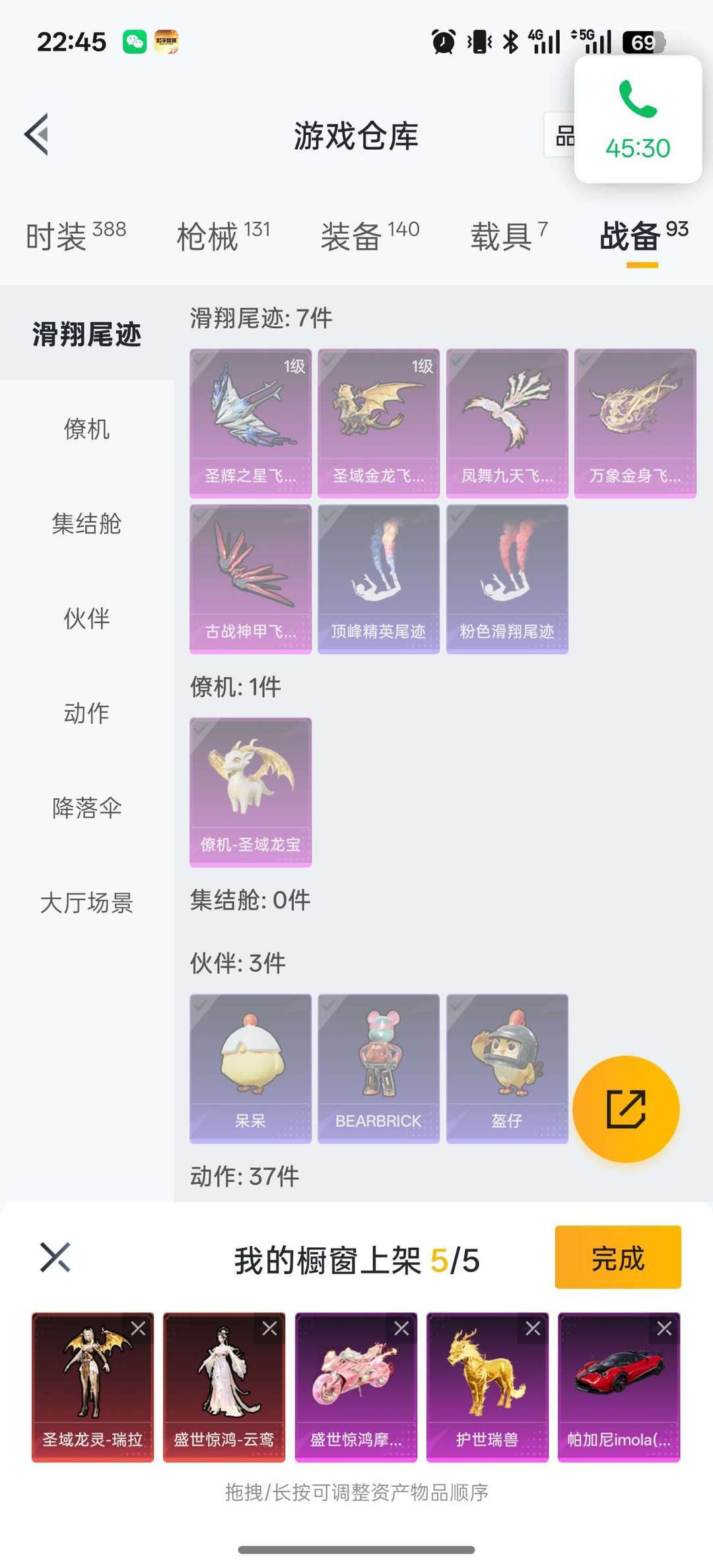Switch to the 枪械 tab
Screen dimensions: 713x1568
point(223,235)
